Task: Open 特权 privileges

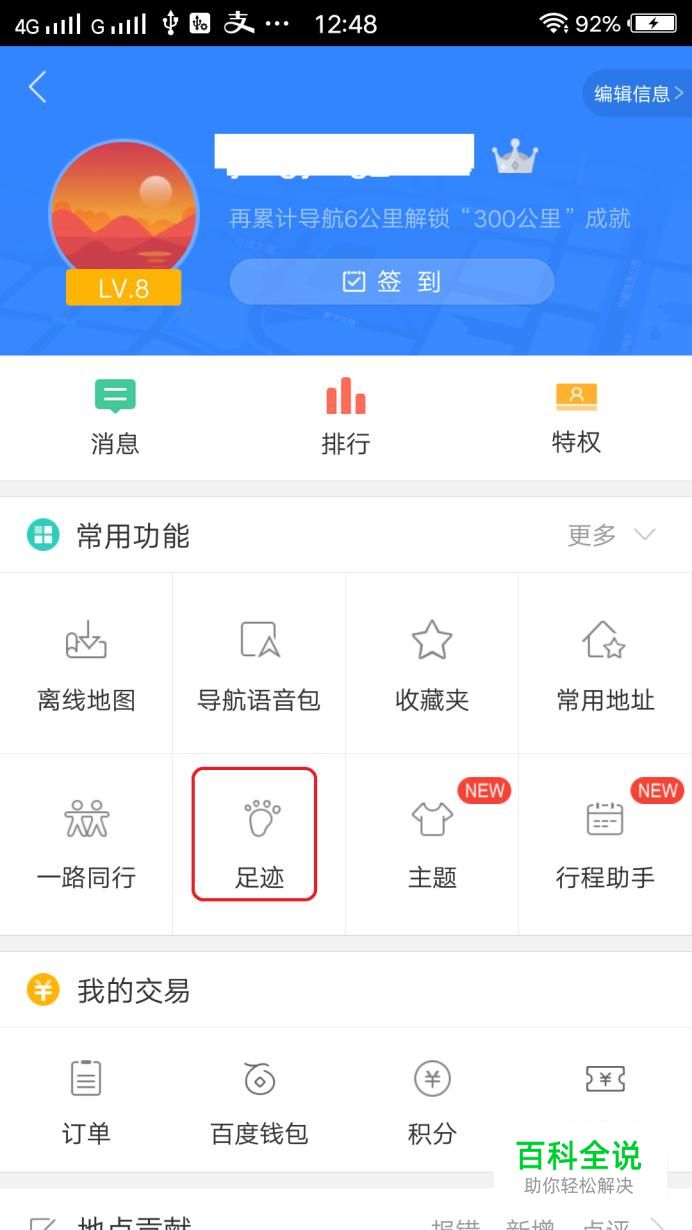Action: [x=576, y=418]
